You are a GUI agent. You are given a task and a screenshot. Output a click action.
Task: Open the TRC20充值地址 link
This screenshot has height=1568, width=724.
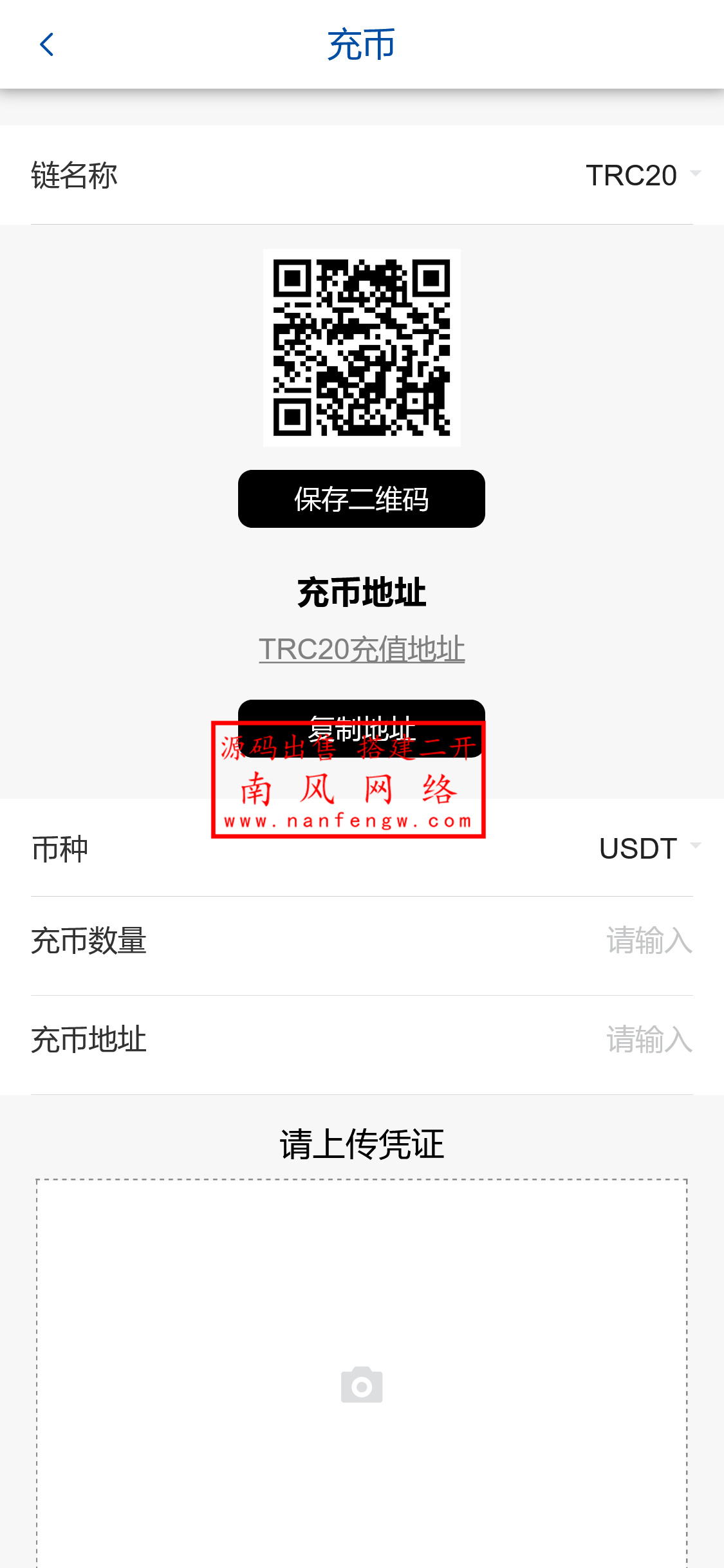click(x=361, y=649)
